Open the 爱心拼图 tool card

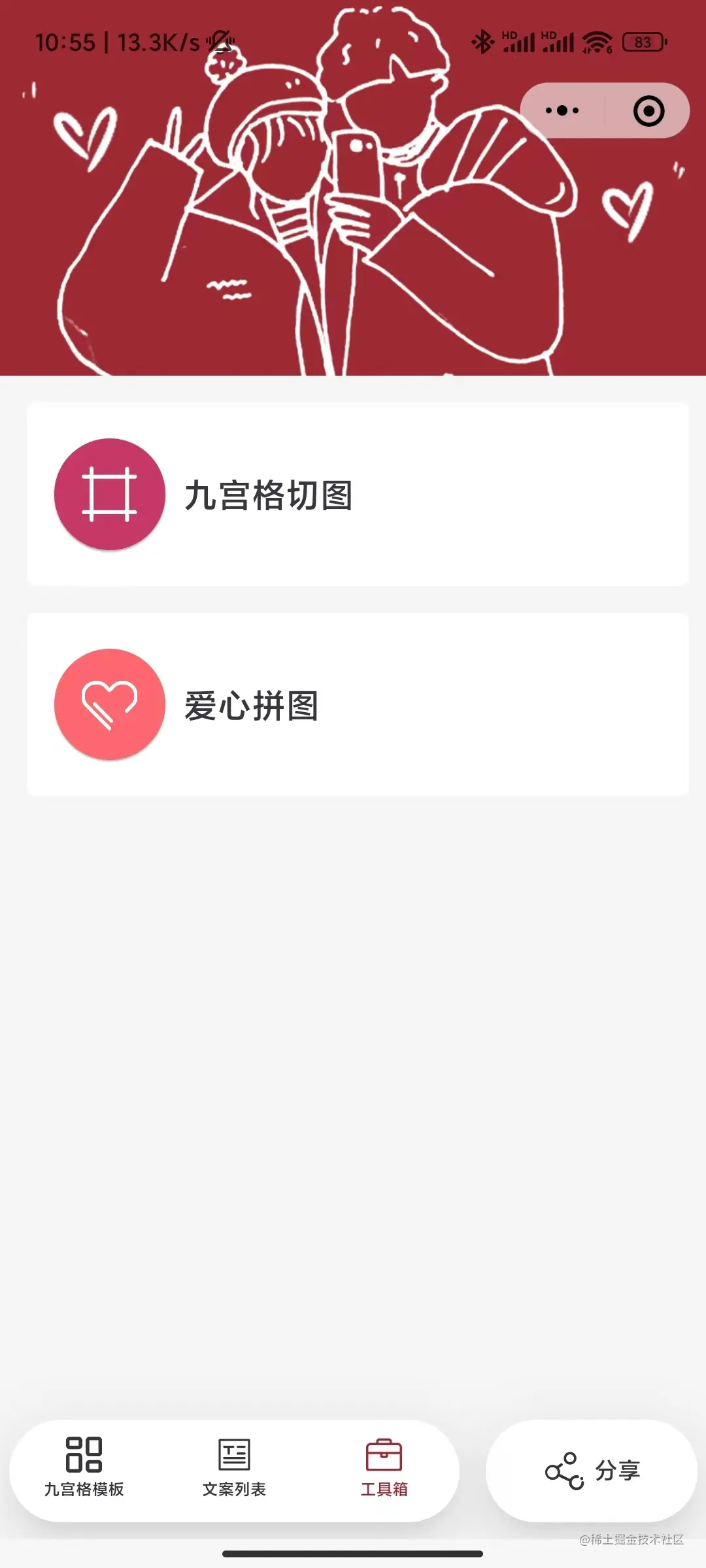click(358, 706)
